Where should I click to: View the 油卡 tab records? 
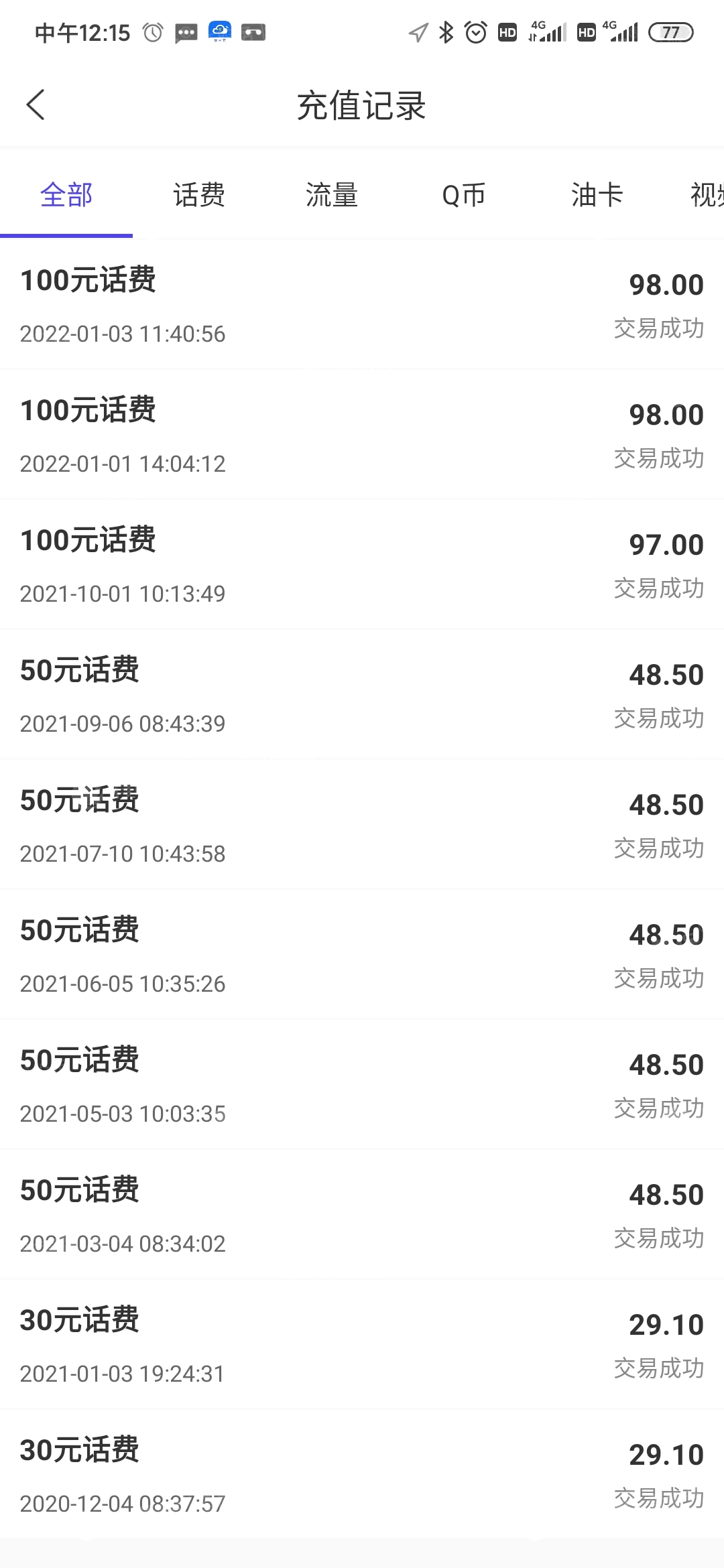click(x=597, y=195)
